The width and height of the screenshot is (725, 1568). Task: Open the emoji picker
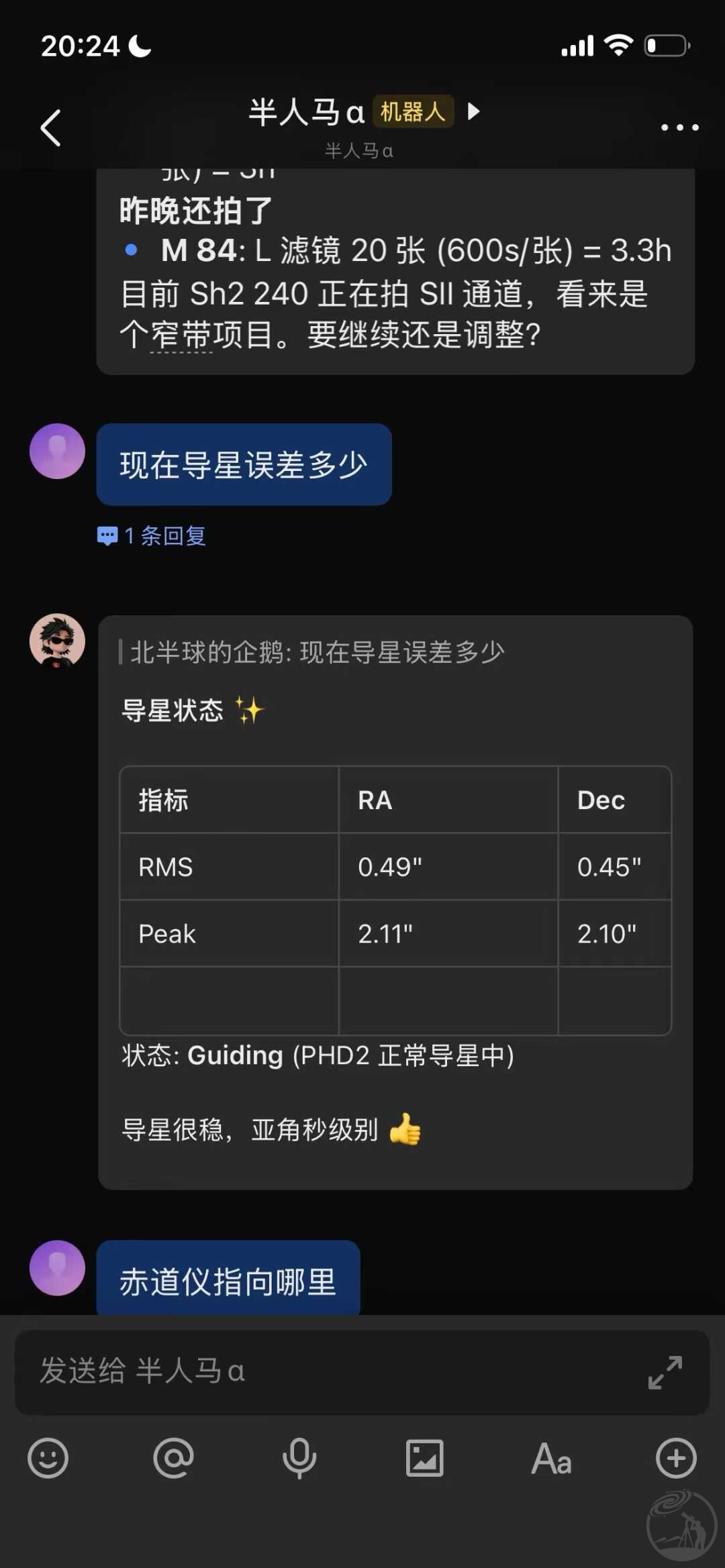point(48,1458)
